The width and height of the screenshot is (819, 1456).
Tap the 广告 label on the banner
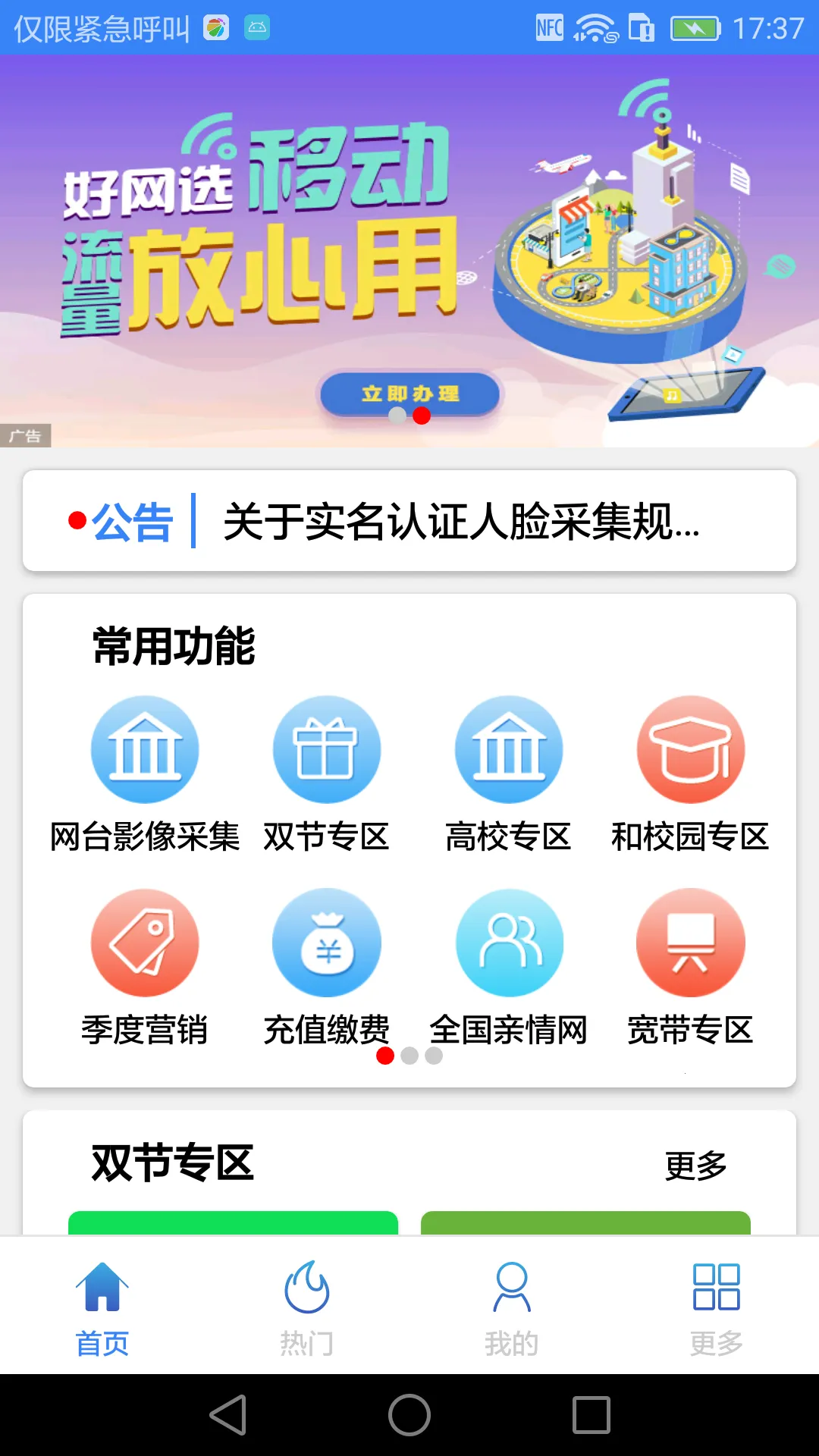pos(24,435)
